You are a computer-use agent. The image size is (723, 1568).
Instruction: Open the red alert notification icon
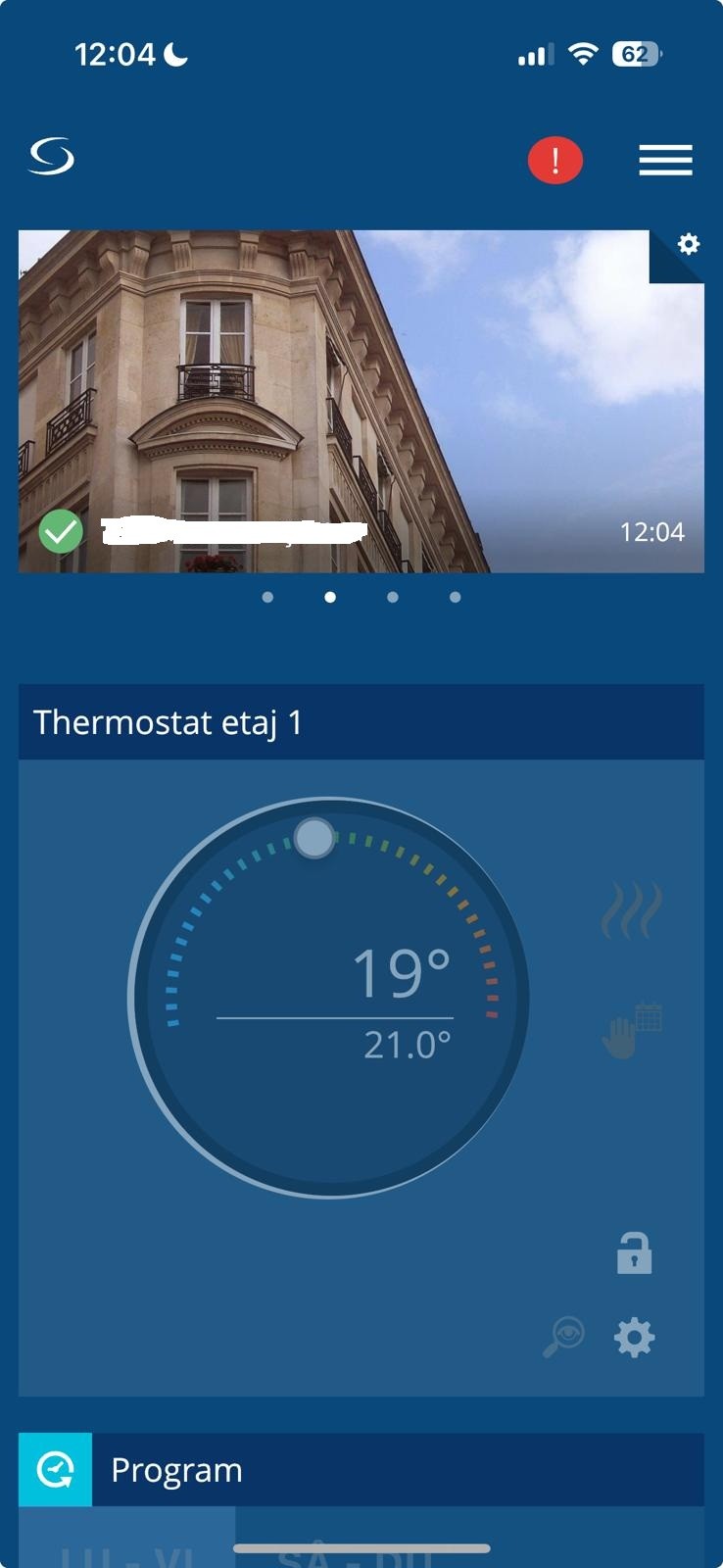click(555, 160)
